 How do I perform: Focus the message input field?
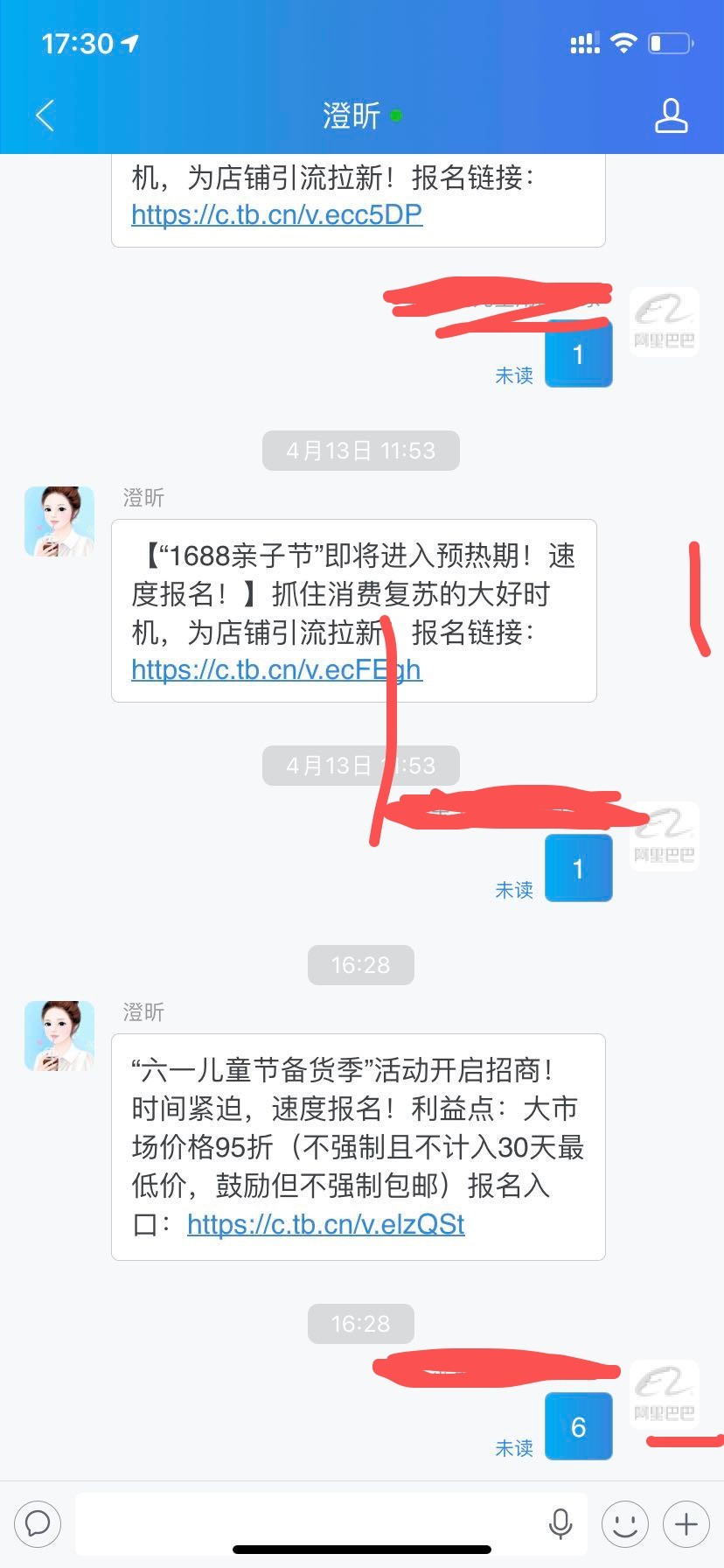306,1523
